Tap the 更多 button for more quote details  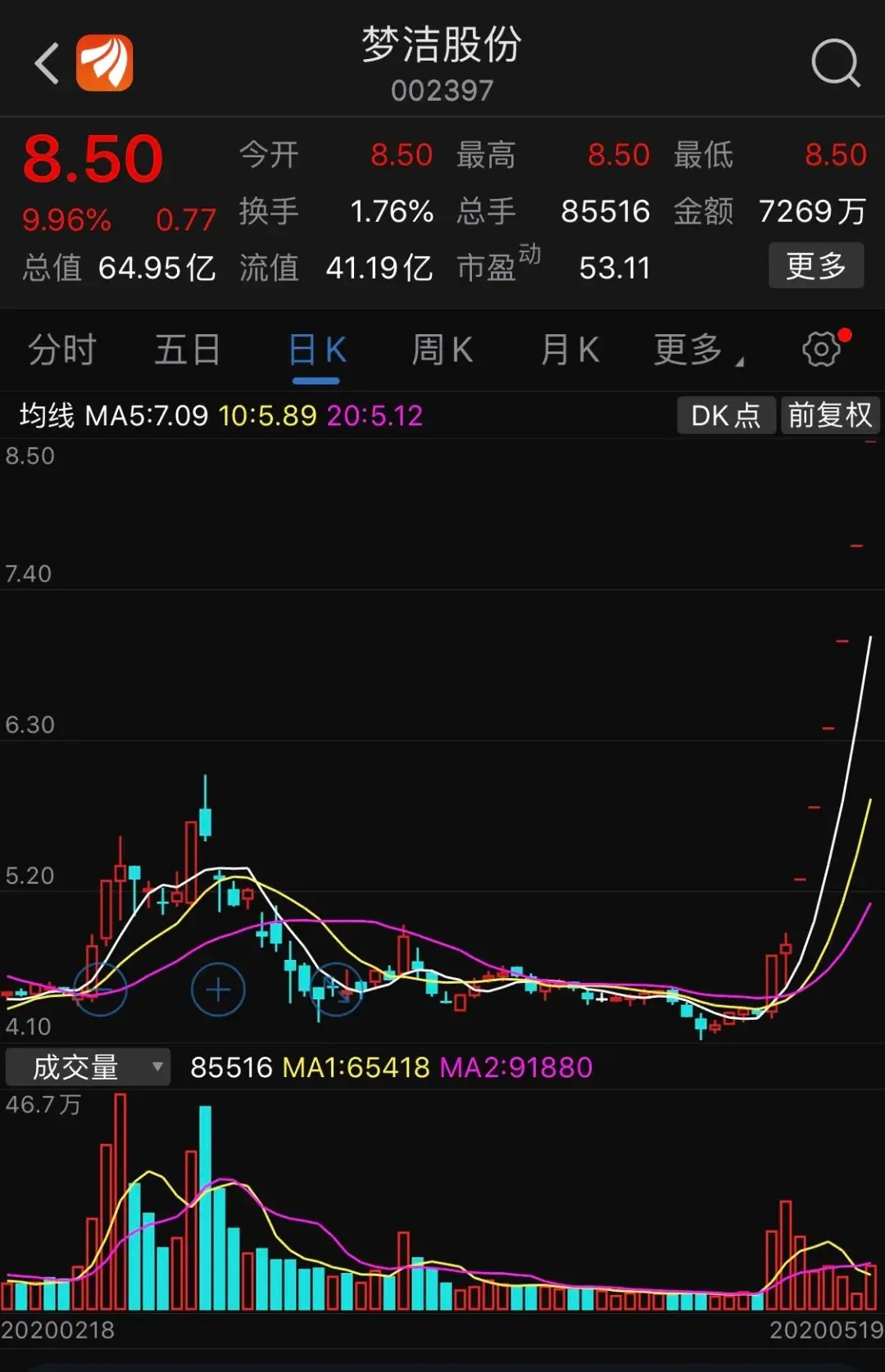[815, 266]
